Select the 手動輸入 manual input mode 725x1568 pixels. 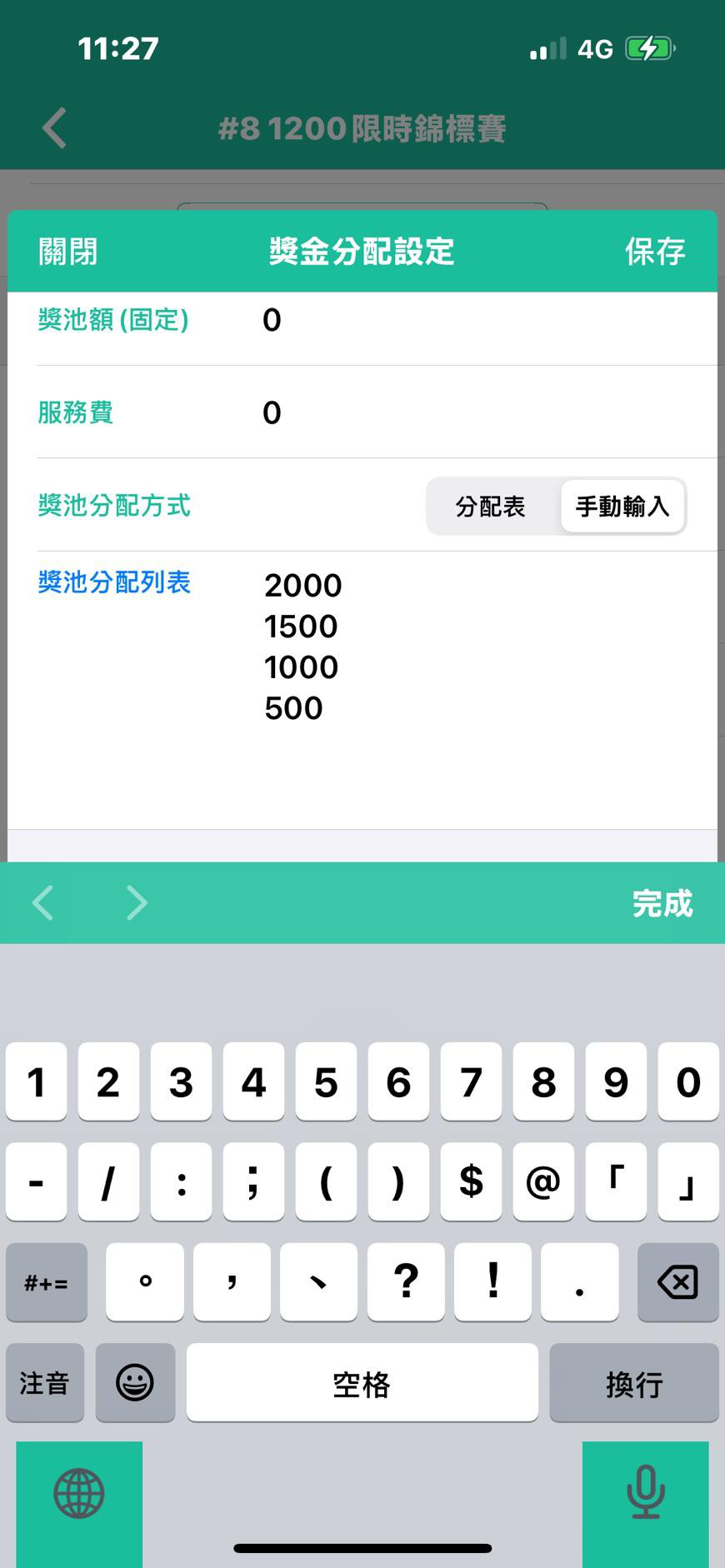tap(622, 507)
